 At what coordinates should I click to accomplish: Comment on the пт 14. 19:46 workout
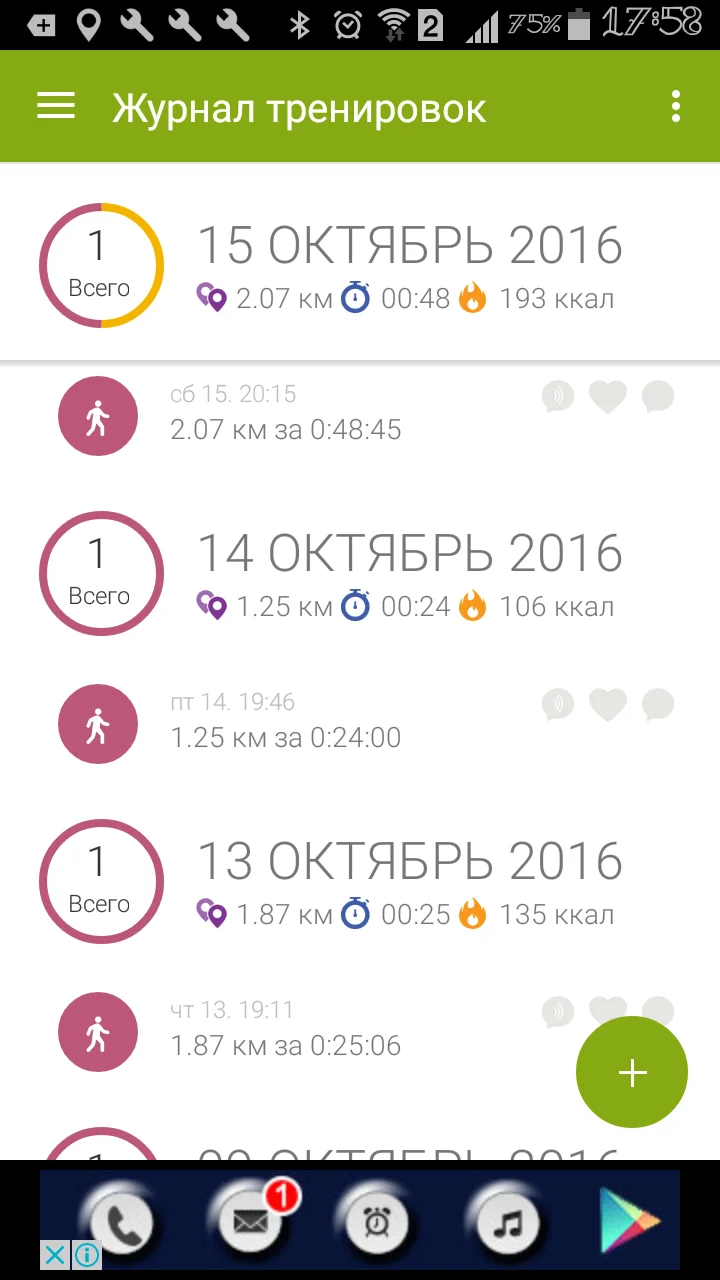pos(657,705)
